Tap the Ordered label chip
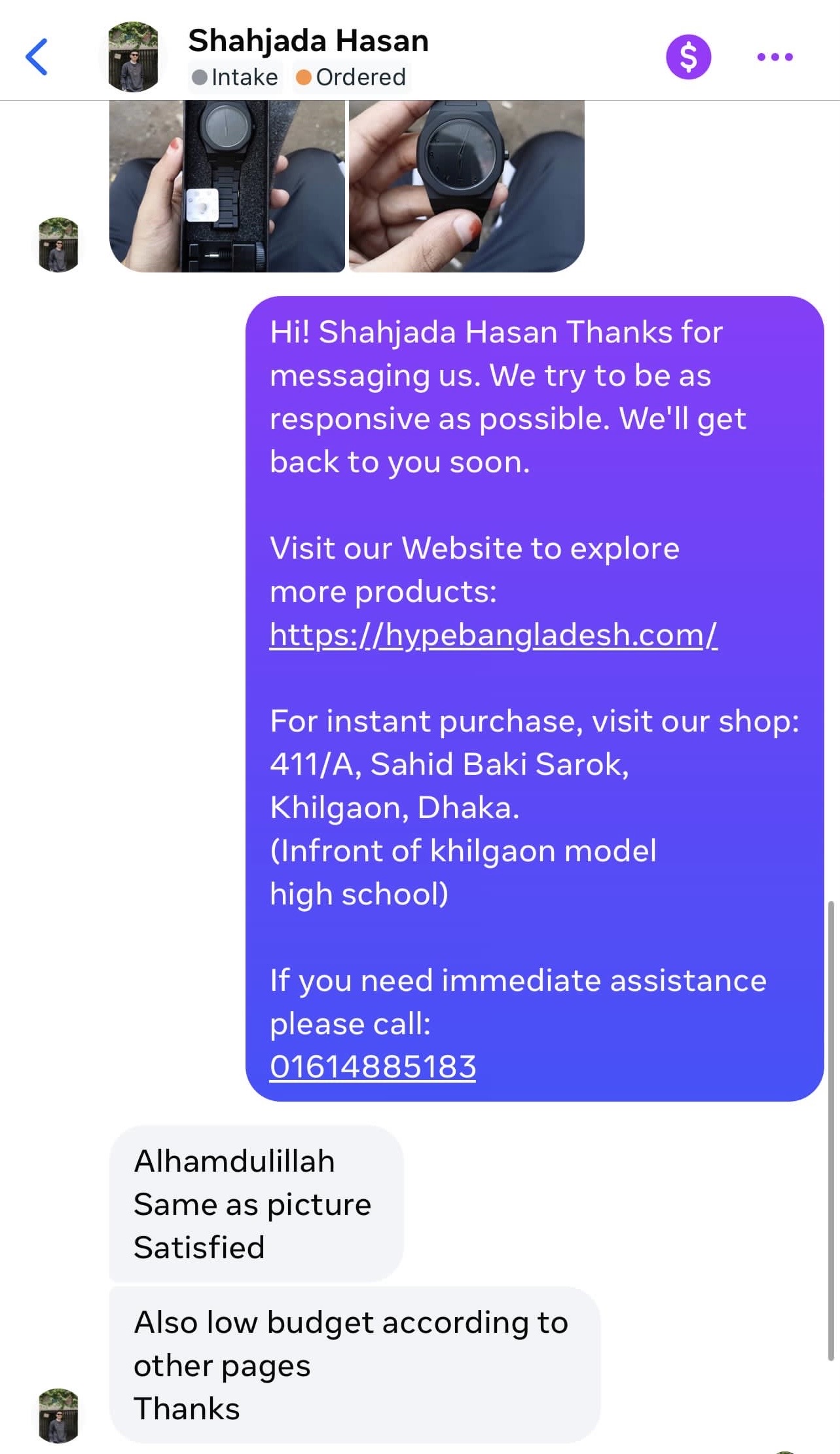This screenshot has width=840, height=1454. pos(351,77)
